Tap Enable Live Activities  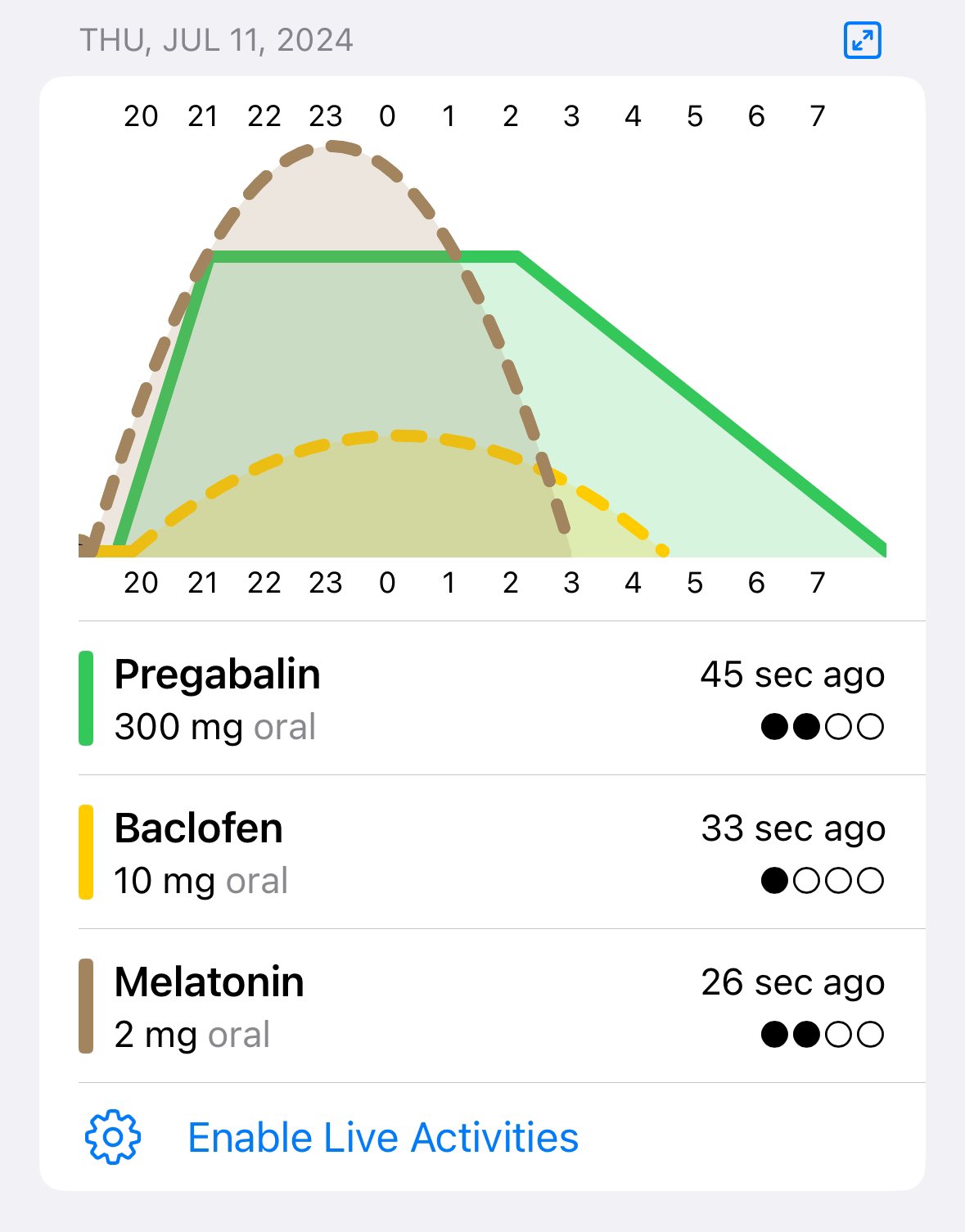382,1137
